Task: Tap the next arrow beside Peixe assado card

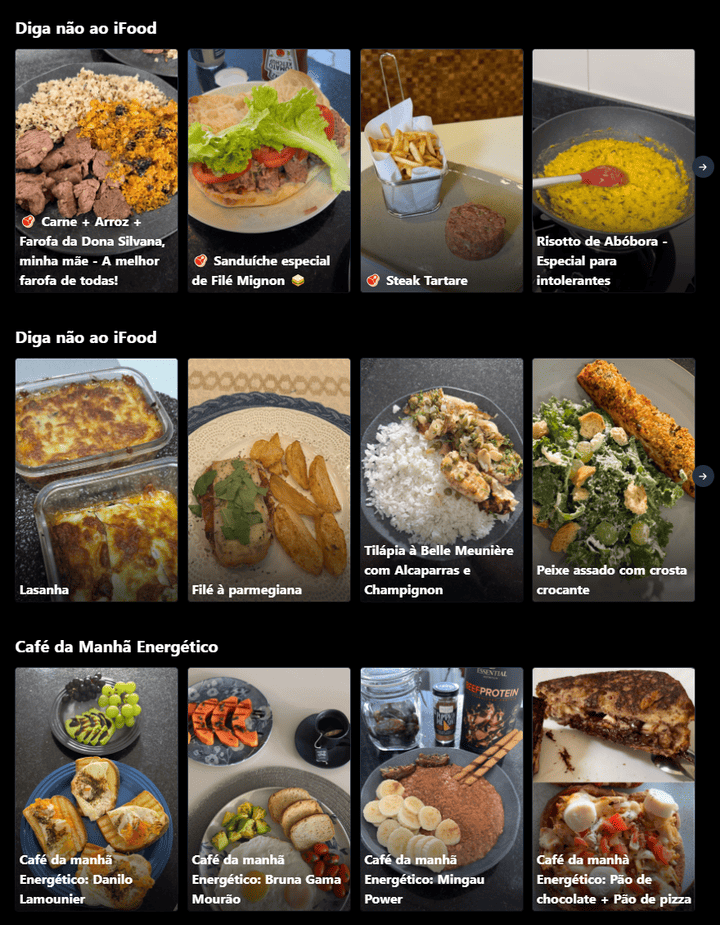Action: click(x=704, y=476)
